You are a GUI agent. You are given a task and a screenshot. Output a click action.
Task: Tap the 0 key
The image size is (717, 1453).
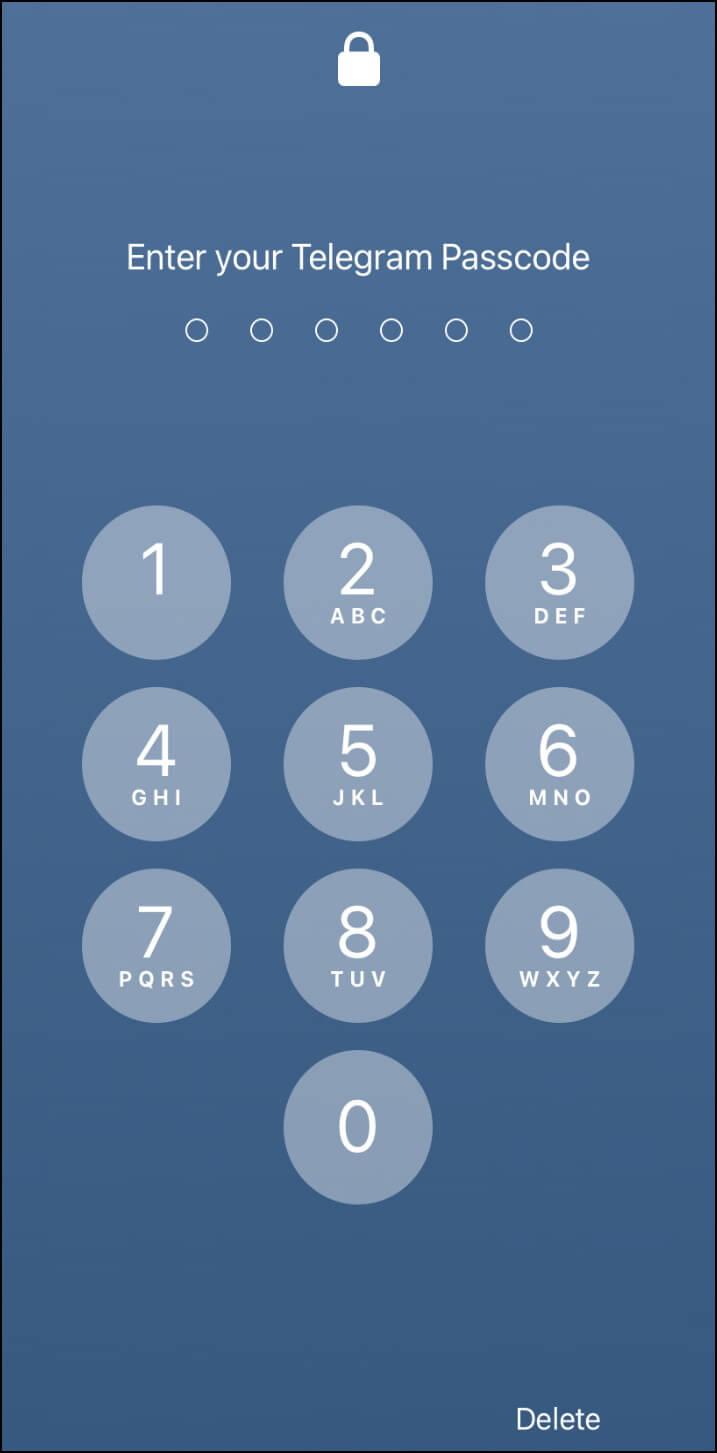coord(358,1127)
